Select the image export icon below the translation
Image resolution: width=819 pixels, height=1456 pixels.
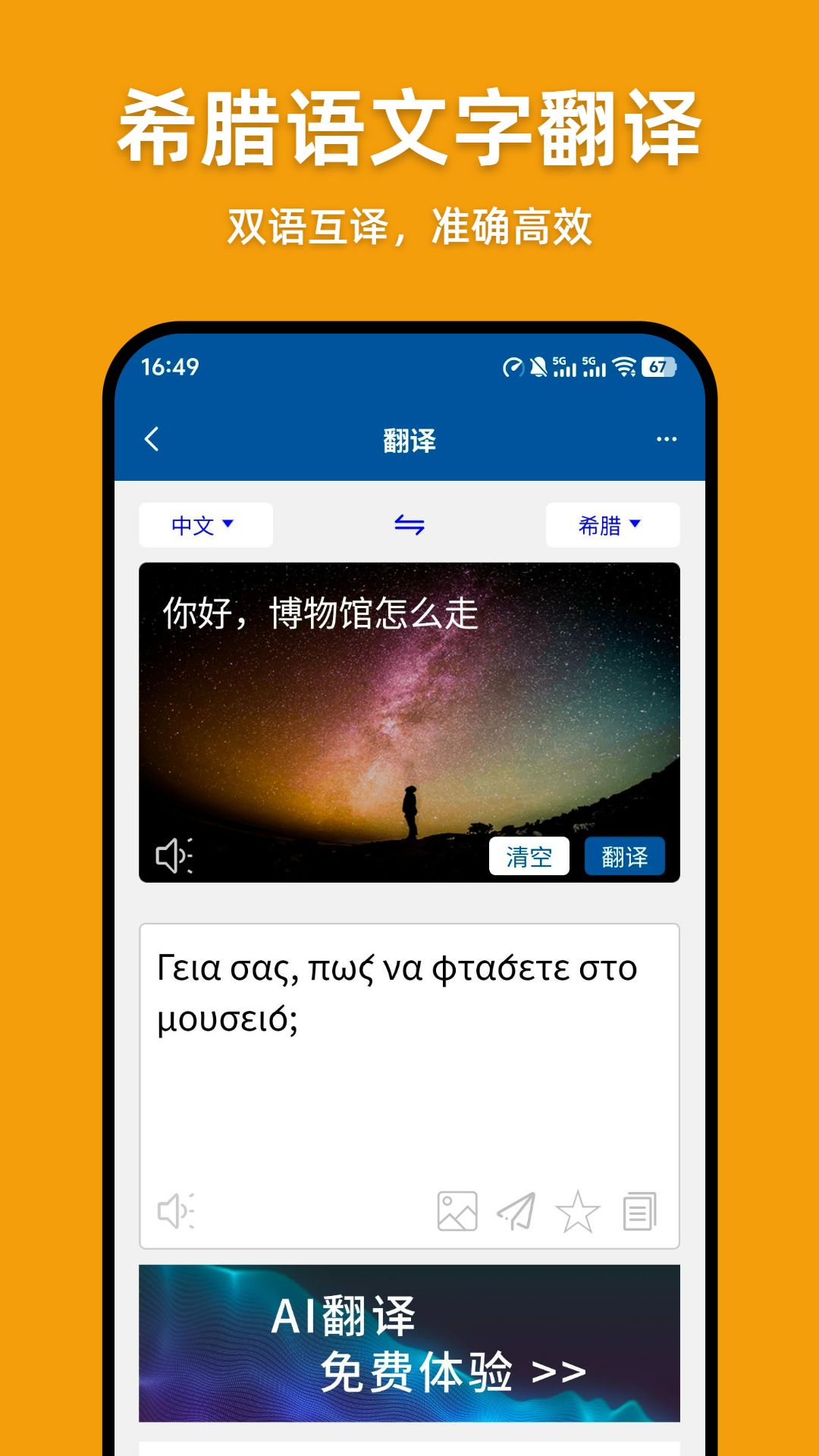[x=457, y=1210]
